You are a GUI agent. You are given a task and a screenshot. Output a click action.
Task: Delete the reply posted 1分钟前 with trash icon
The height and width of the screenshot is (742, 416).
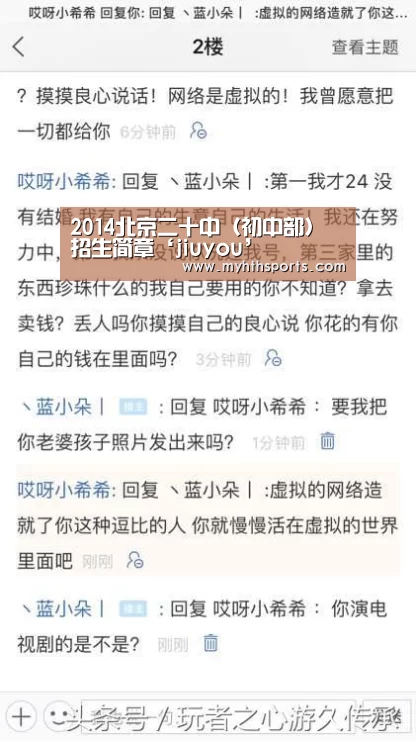pos(327,441)
